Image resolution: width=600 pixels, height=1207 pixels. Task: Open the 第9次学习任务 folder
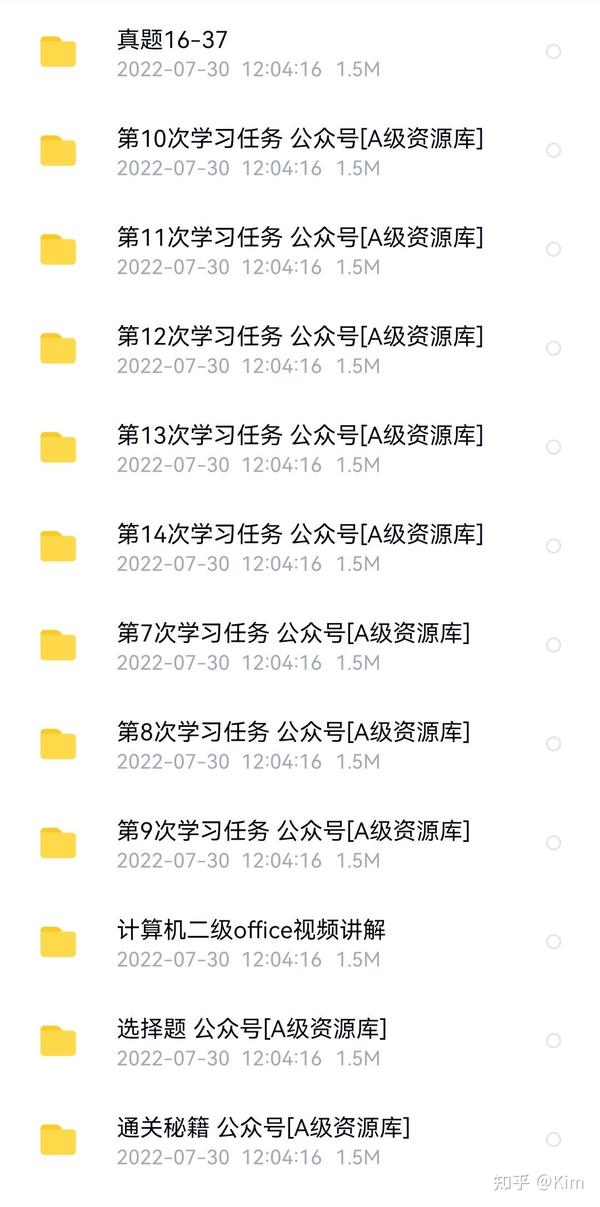[x=300, y=844]
